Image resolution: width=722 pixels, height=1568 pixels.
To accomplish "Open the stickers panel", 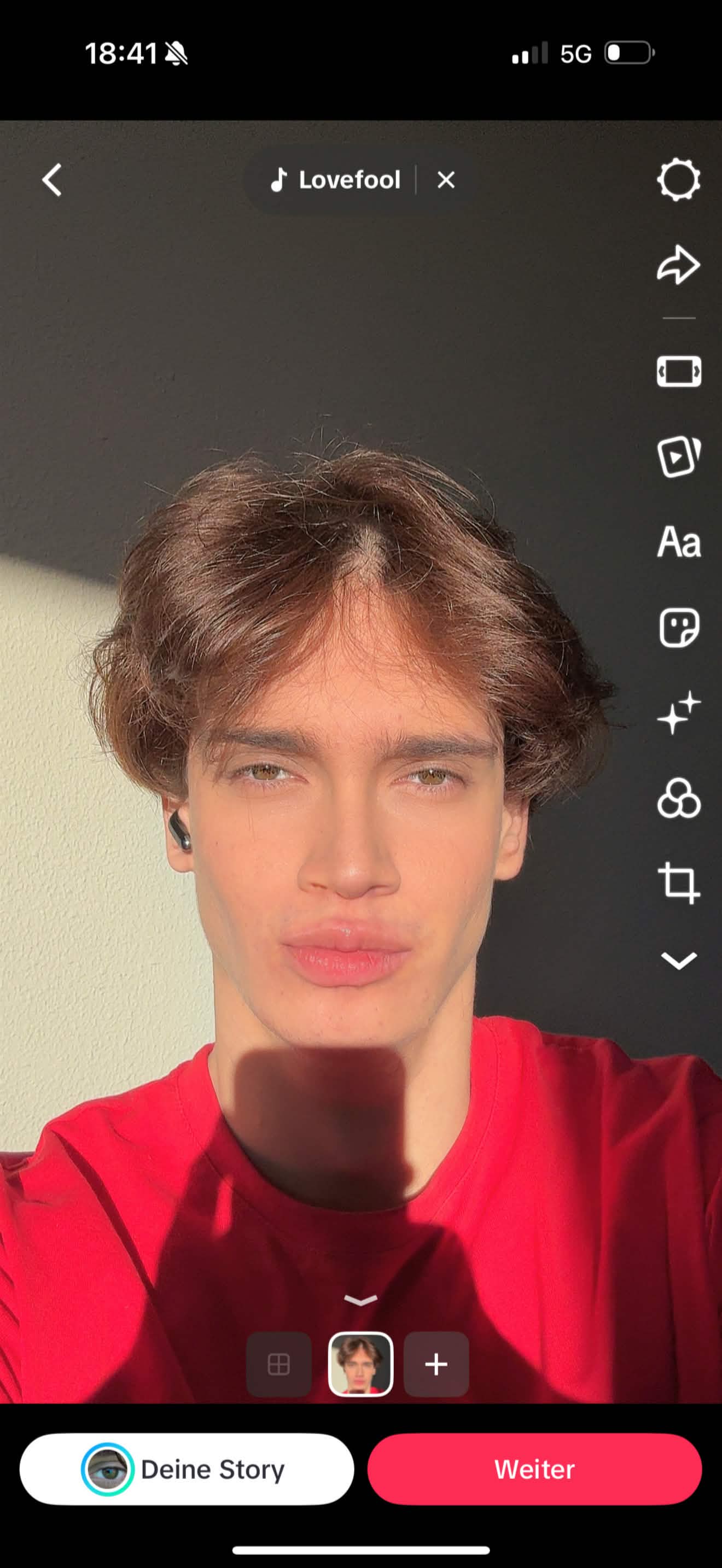I will tap(678, 627).
